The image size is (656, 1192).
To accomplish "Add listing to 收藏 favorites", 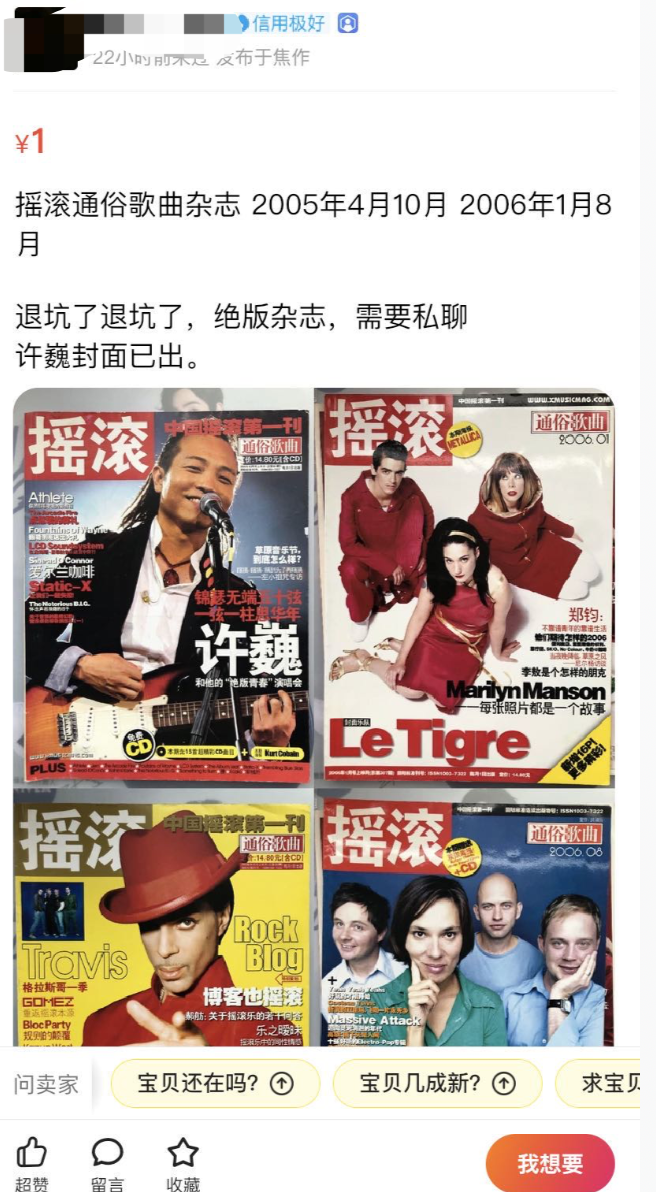I will pos(182,1163).
